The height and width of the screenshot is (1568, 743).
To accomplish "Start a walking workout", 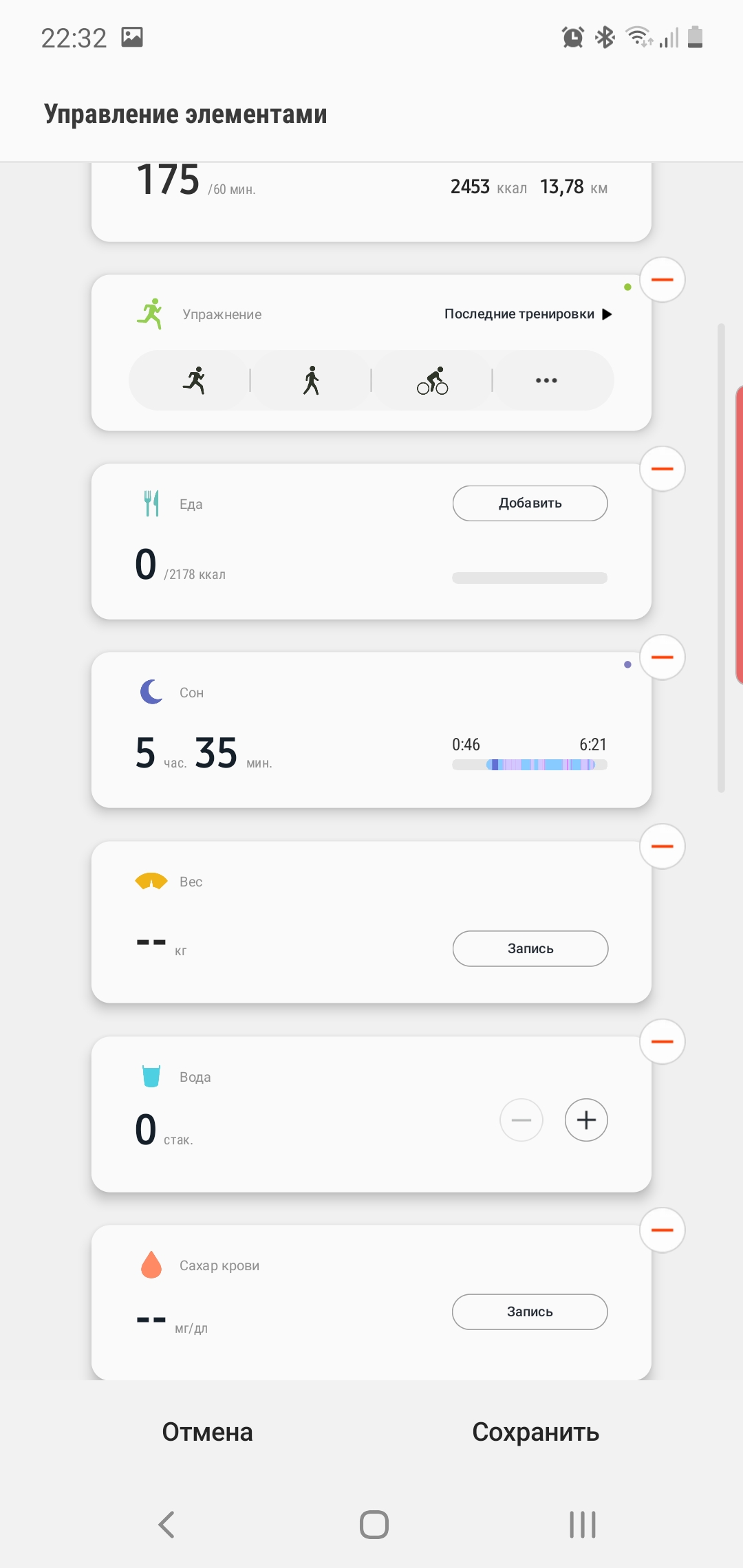I will tap(312, 380).
